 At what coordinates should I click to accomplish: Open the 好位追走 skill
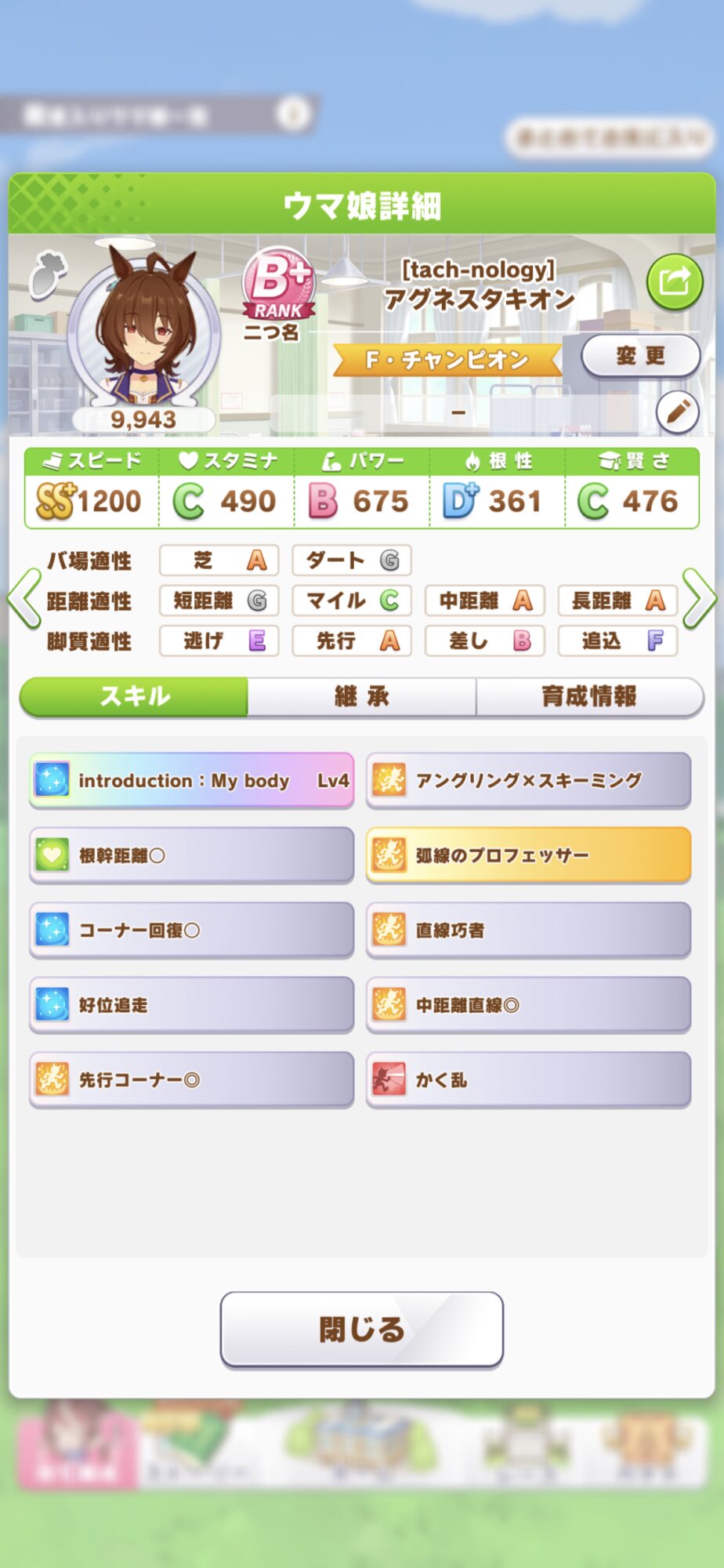(x=192, y=1005)
